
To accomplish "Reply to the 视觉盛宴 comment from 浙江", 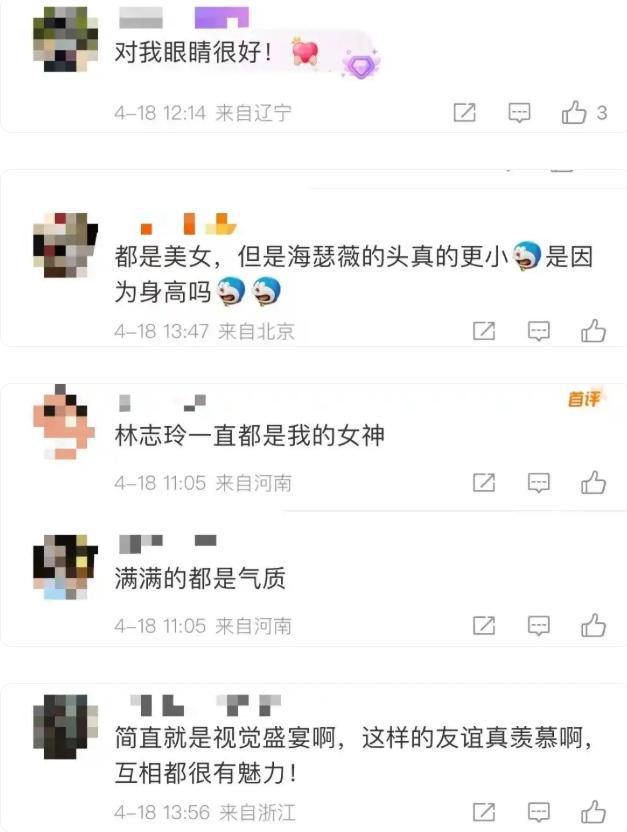I will click(x=539, y=811).
